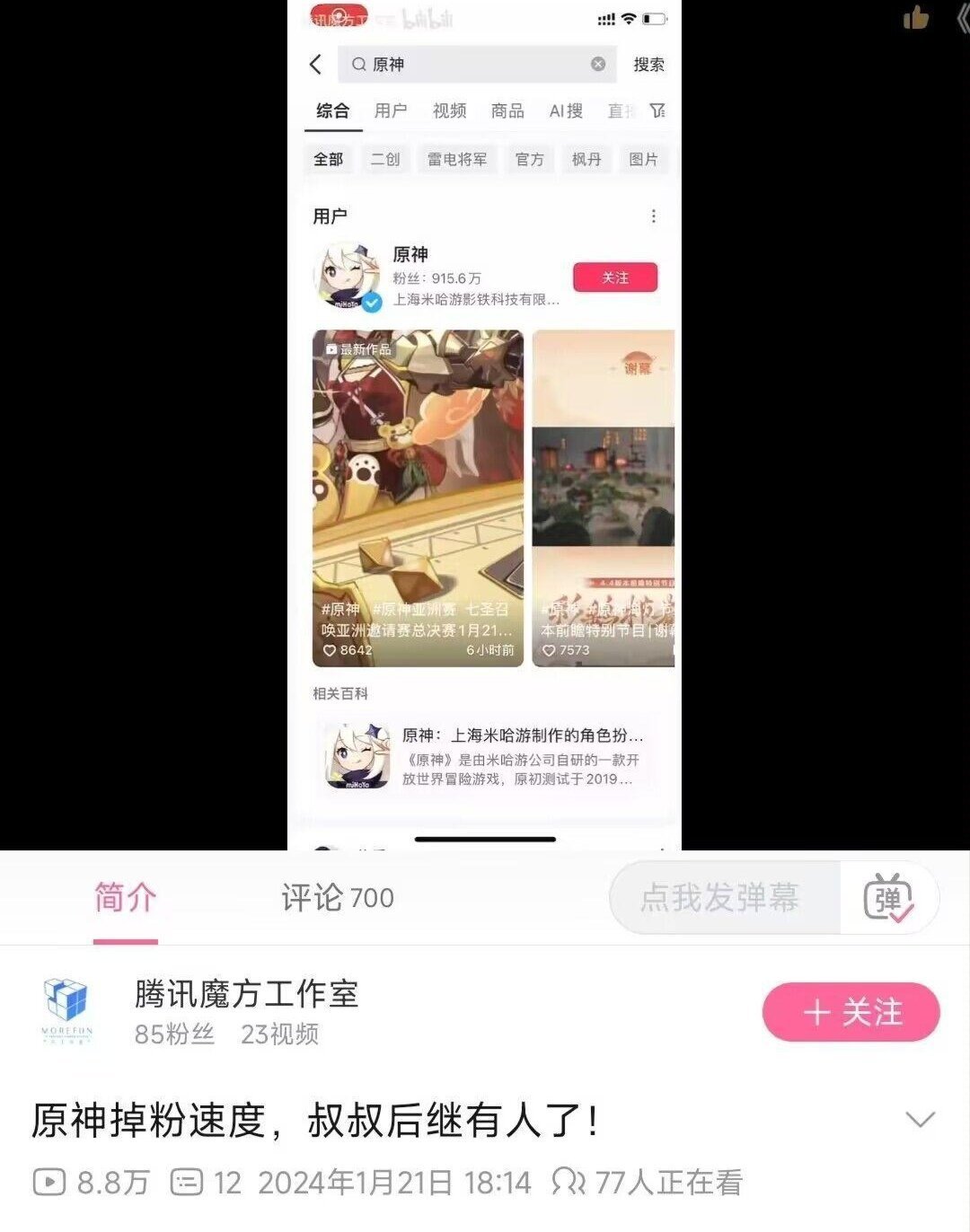Open the 评论 700 comments tab
Screen dimensions: 970x1232
coord(337,897)
